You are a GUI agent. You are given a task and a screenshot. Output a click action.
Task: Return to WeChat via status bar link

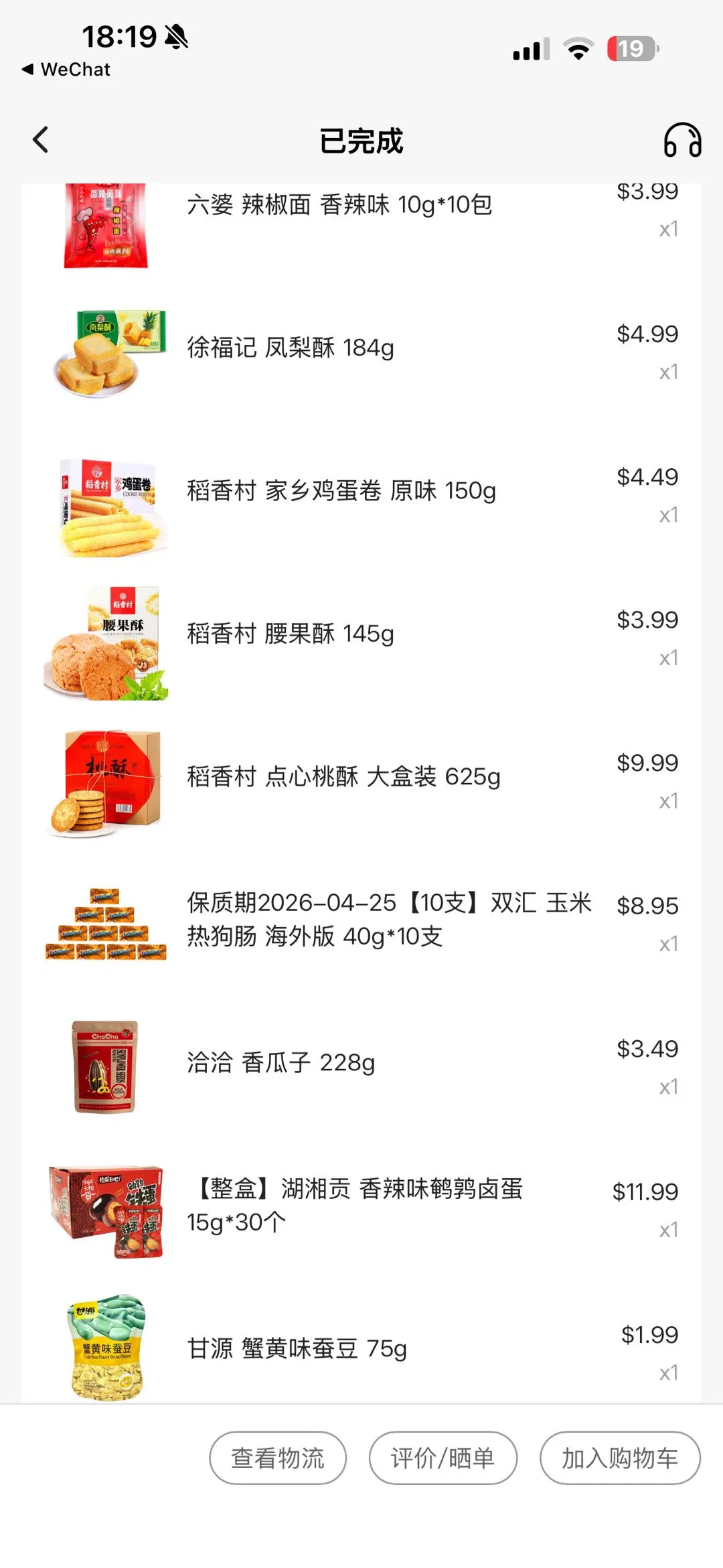pyautogui.click(x=66, y=70)
